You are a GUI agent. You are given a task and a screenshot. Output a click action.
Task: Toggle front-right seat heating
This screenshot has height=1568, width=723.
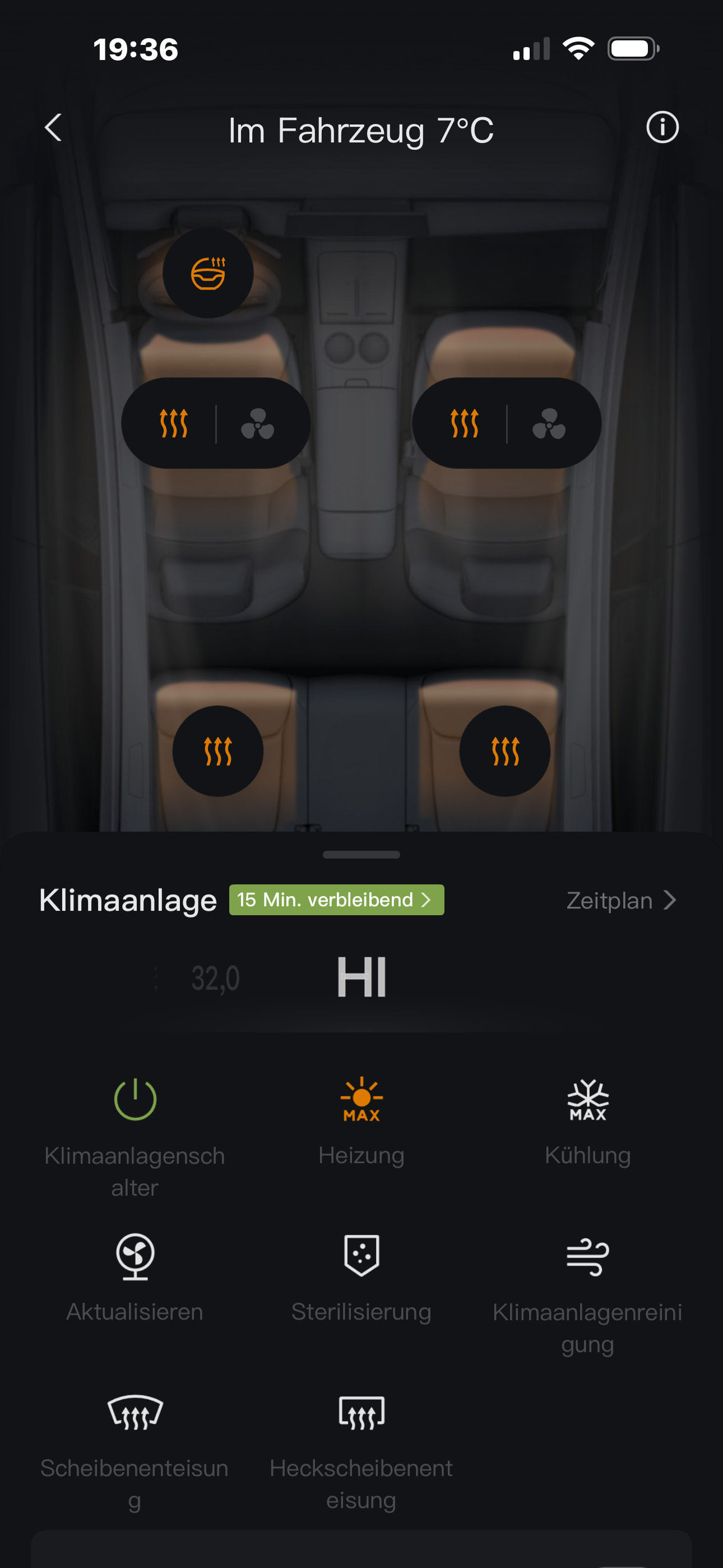[x=465, y=423]
